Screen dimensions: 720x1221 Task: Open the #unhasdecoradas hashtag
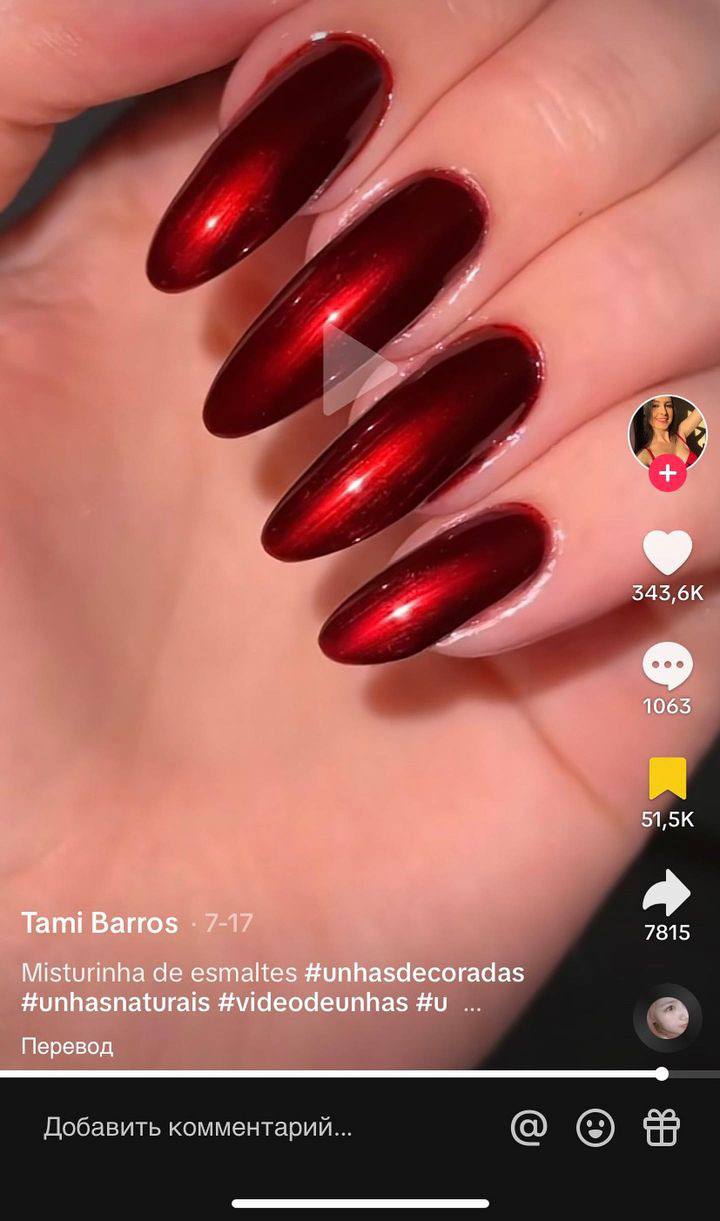414,972
